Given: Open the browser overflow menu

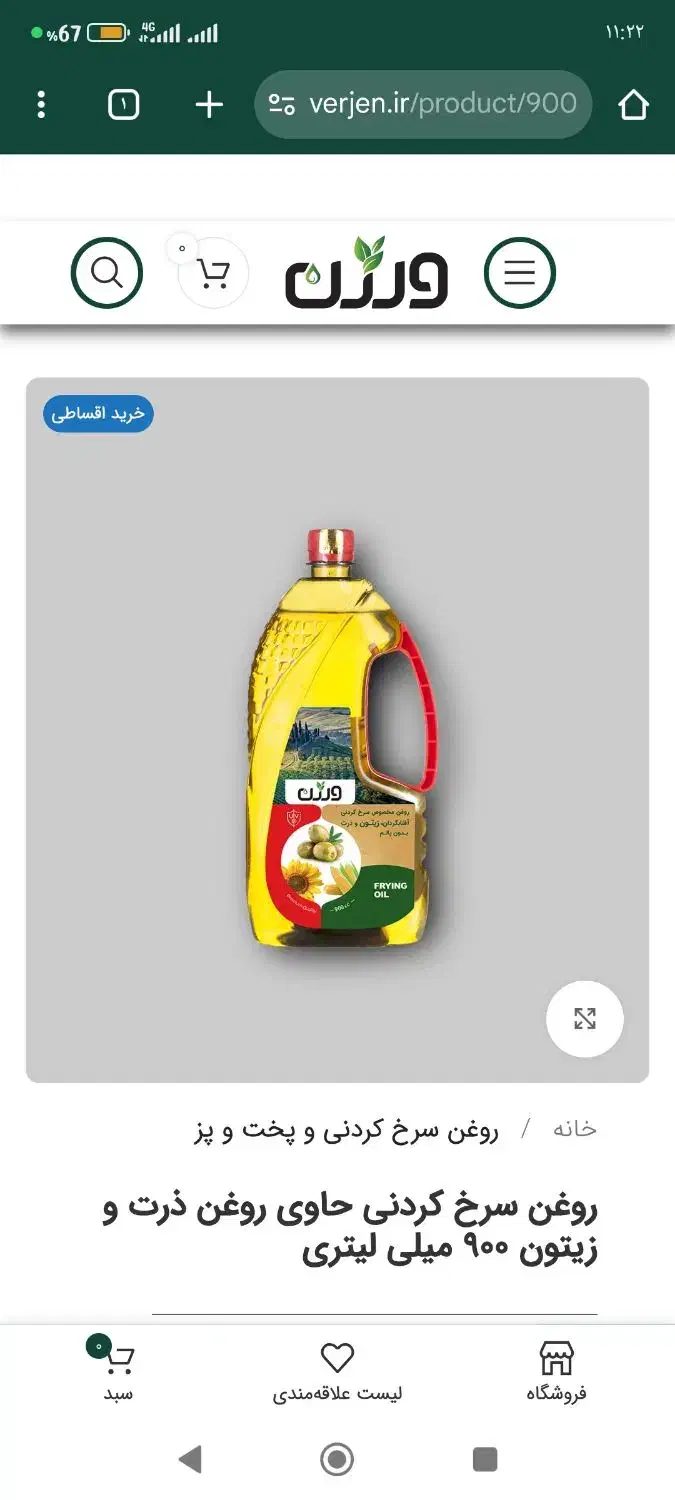Looking at the screenshot, I should (41, 105).
